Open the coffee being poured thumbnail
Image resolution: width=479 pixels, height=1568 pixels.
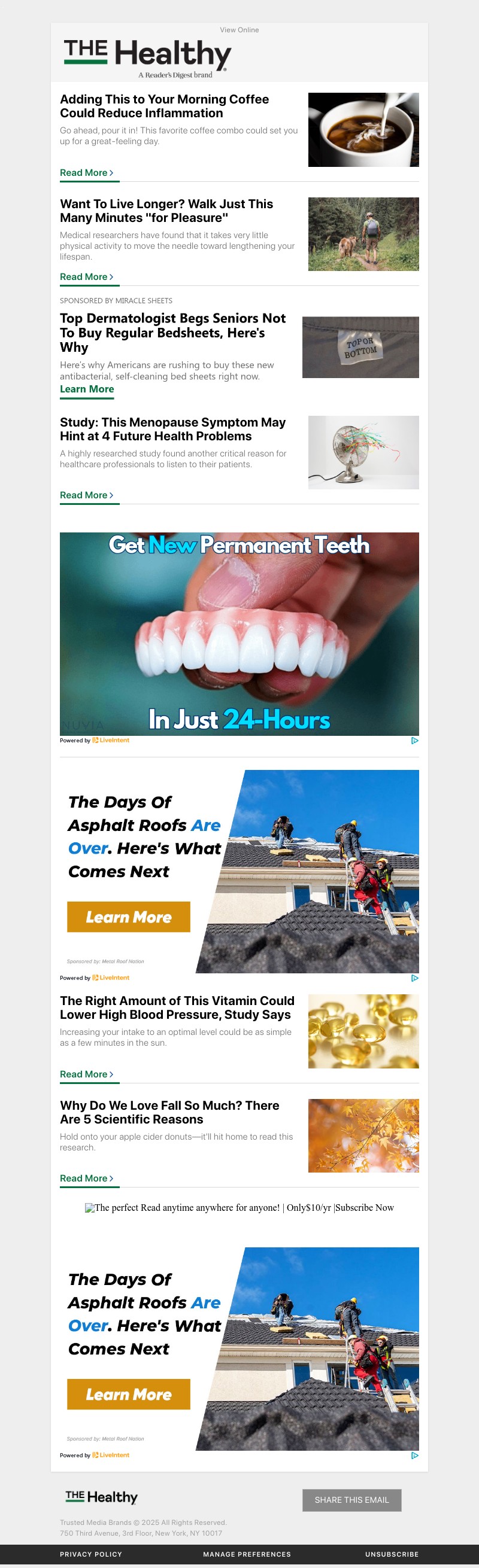(x=363, y=130)
